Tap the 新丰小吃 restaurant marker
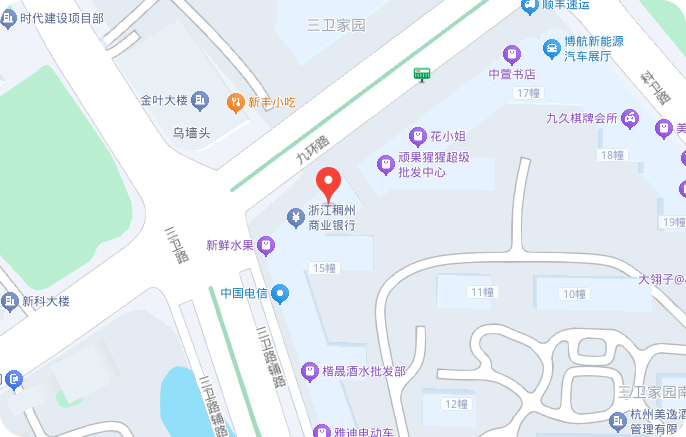Screen dimensions: 686x437 [x=236, y=101]
